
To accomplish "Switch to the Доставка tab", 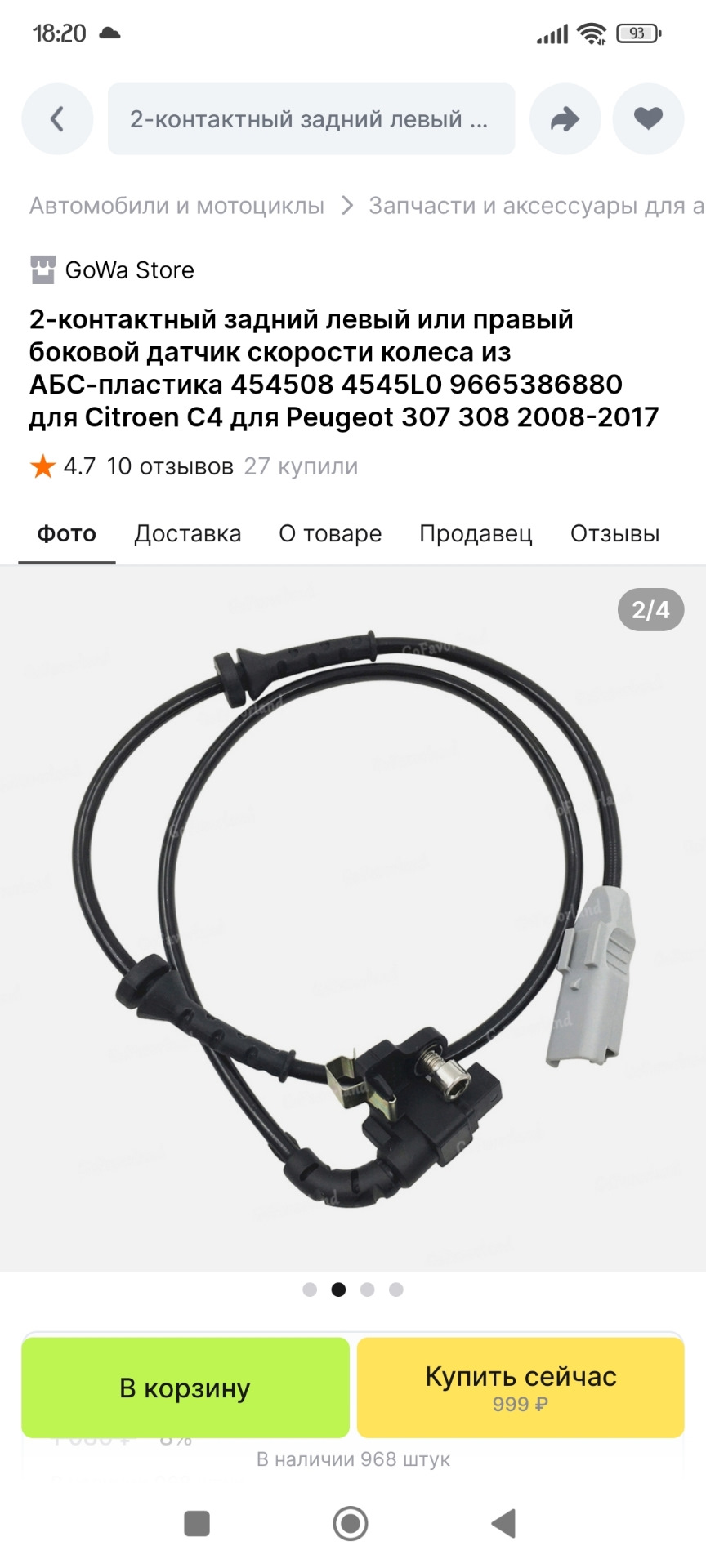I will 188,534.
